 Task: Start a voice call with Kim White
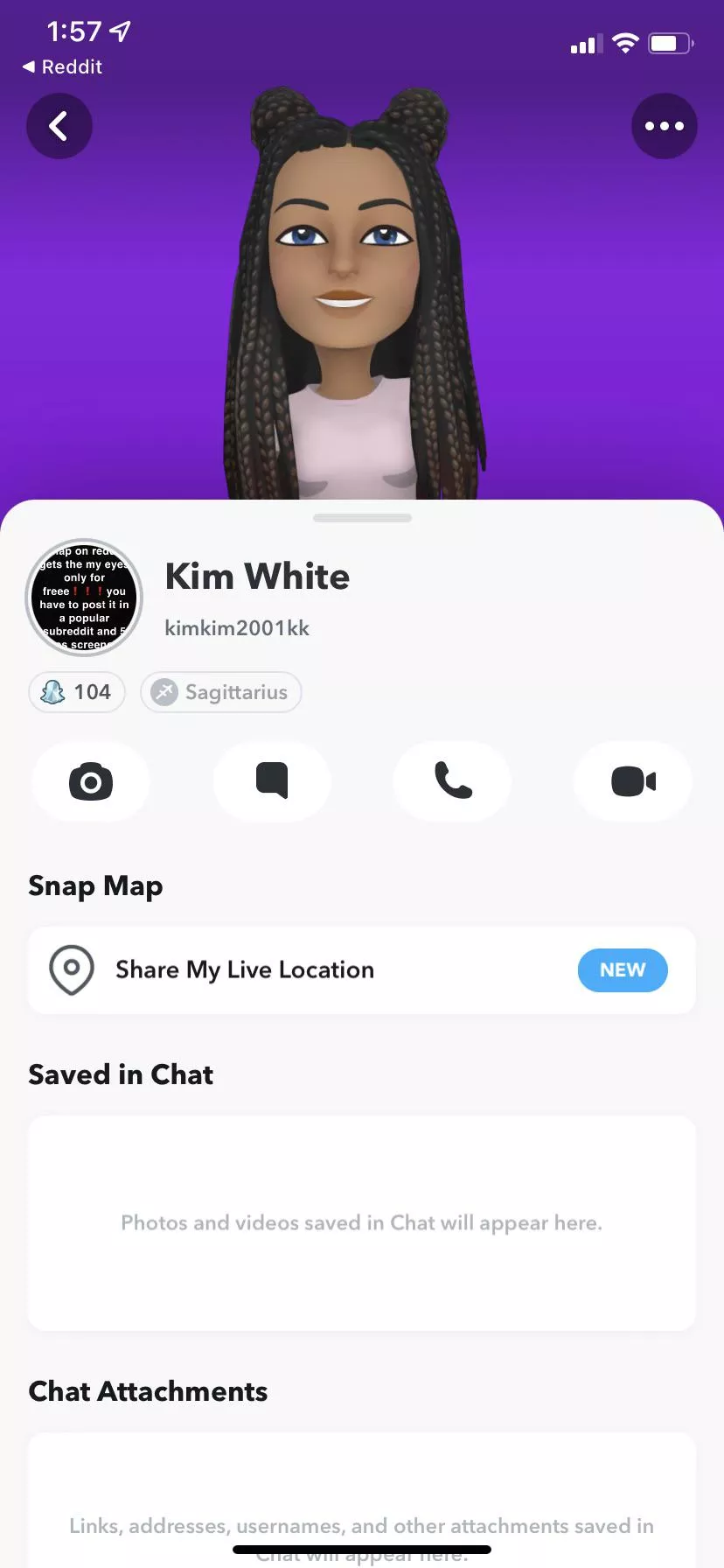pos(452,781)
